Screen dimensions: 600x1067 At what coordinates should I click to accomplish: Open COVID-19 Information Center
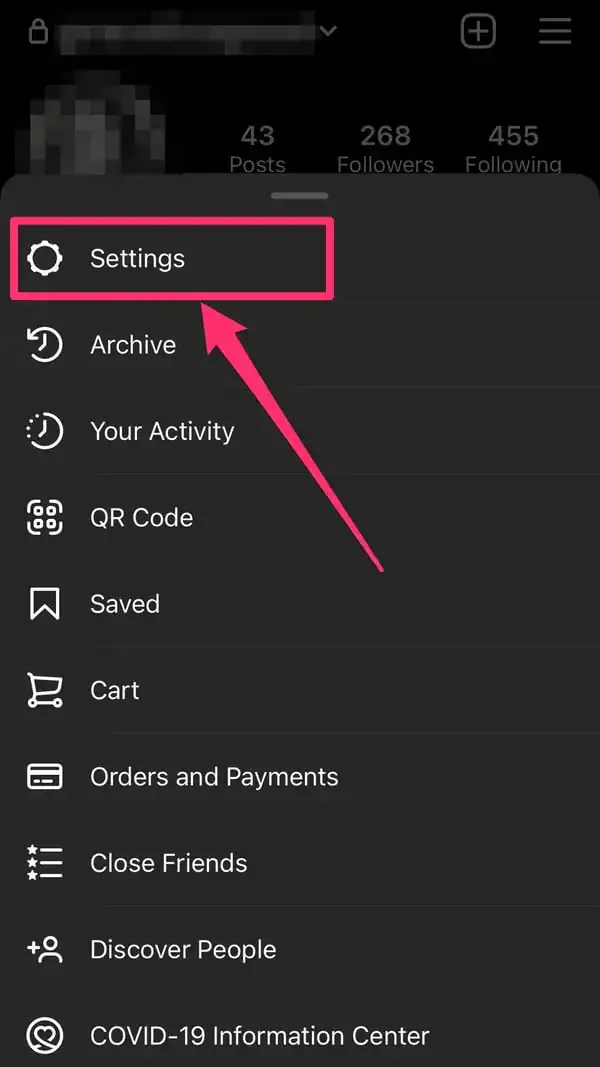pyautogui.click(x=259, y=1035)
